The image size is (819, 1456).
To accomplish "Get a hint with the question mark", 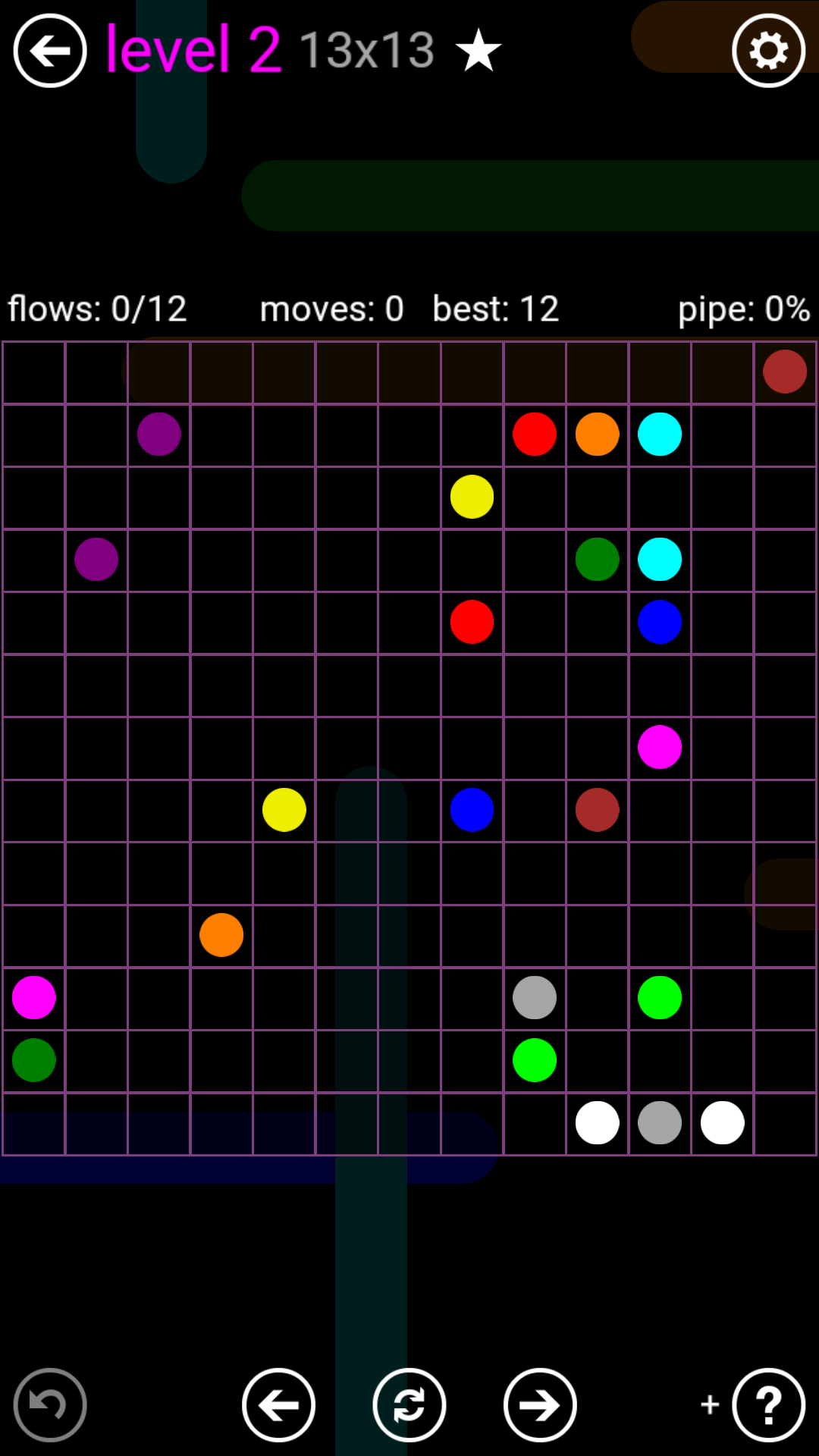I will tap(768, 1404).
